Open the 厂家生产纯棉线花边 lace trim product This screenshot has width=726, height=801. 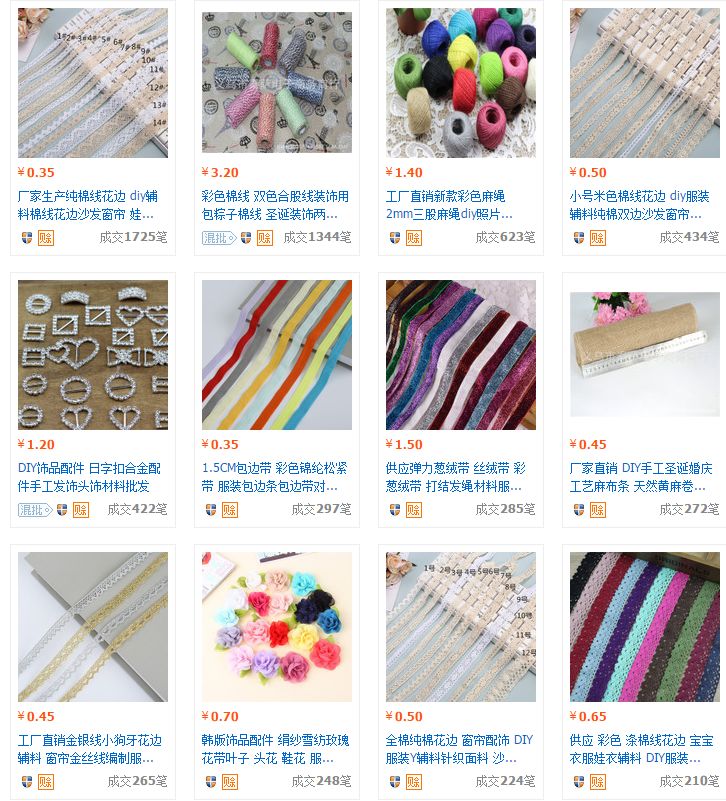pyautogui.click(x=92, y=83)
